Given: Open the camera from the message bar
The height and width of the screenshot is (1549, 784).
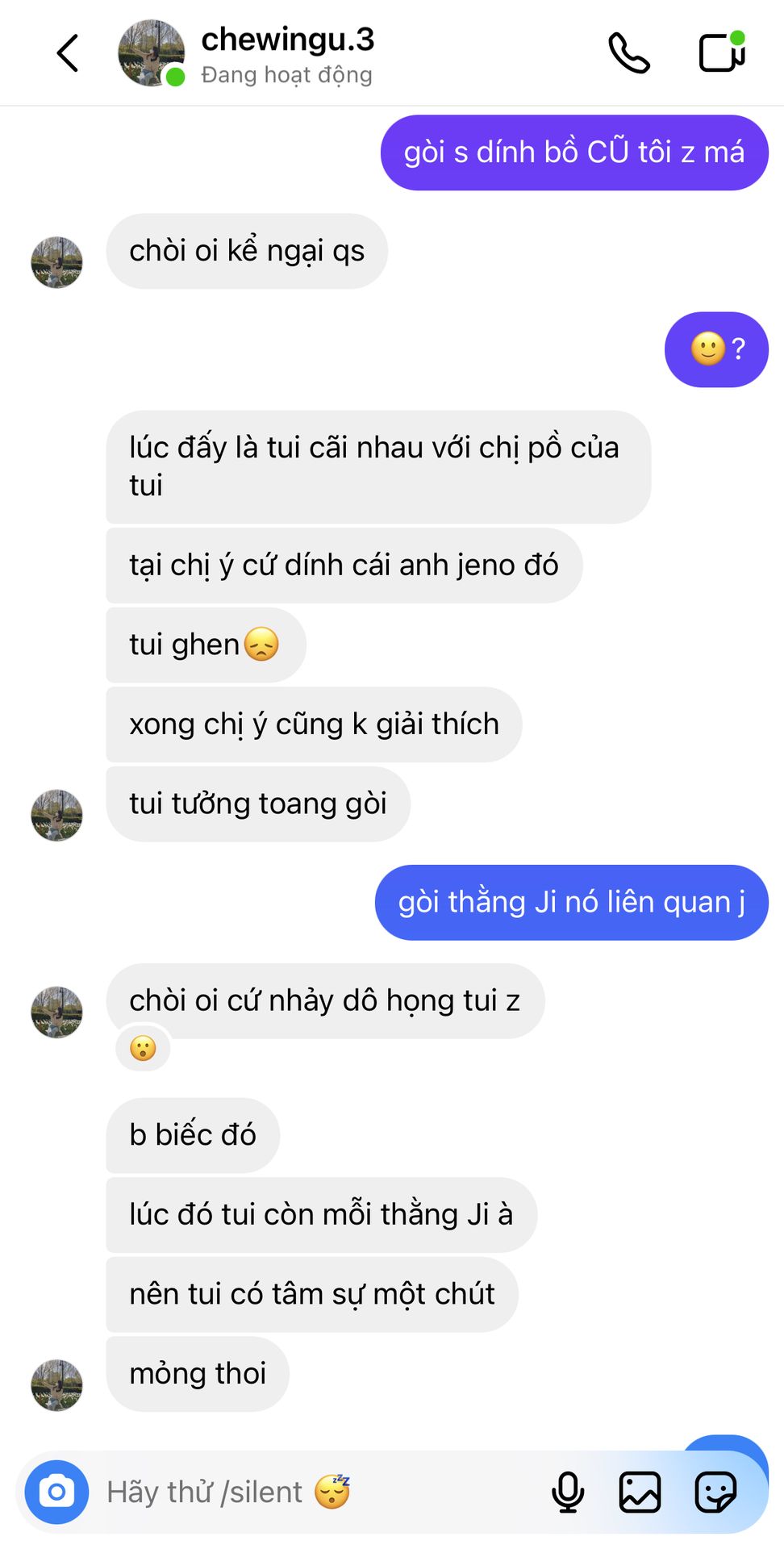Looking at the screenshot, I should coord(56,1492).
